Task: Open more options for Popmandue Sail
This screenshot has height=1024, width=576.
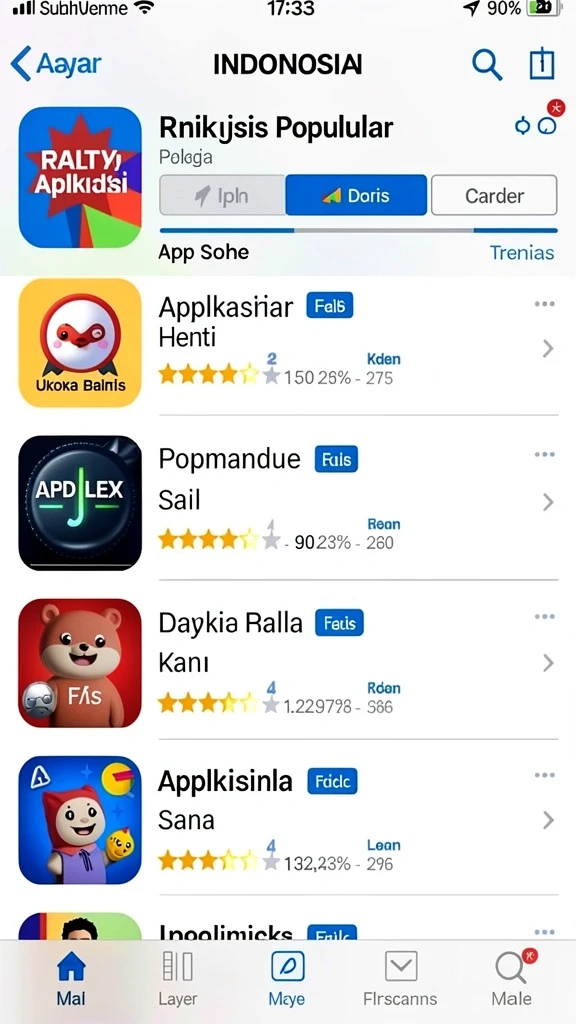Action: 544,455
